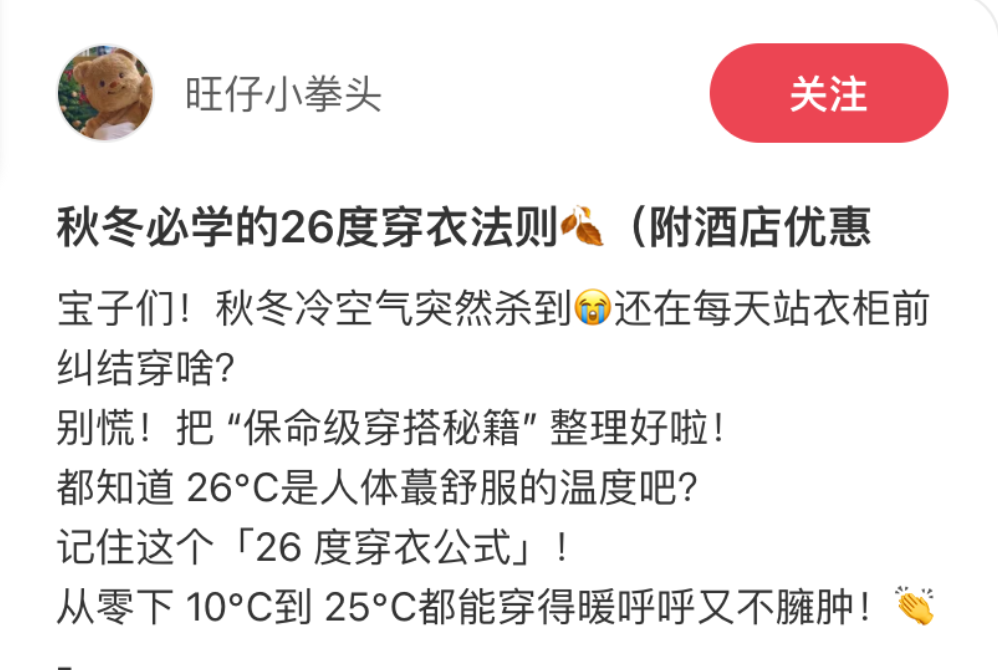Tap the 关注 follow button

click(828, 94)
